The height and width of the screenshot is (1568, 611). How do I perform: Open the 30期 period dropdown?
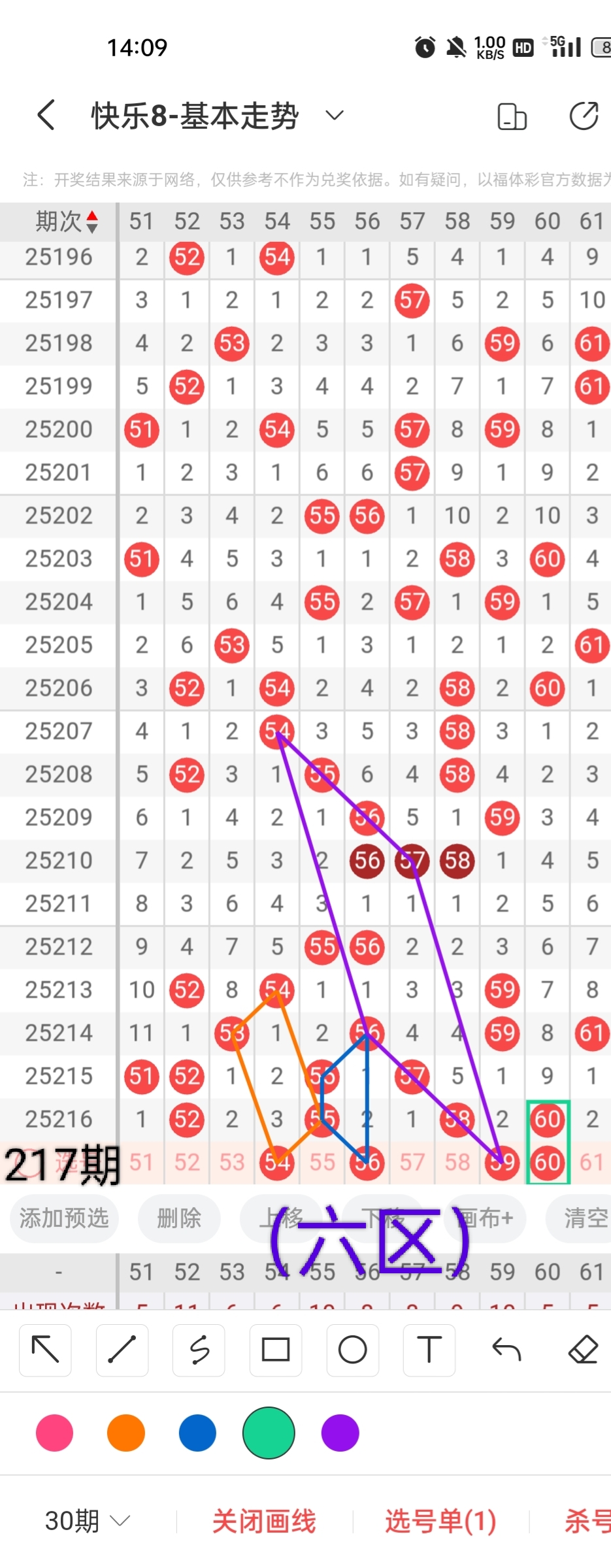pos(88,1521)
